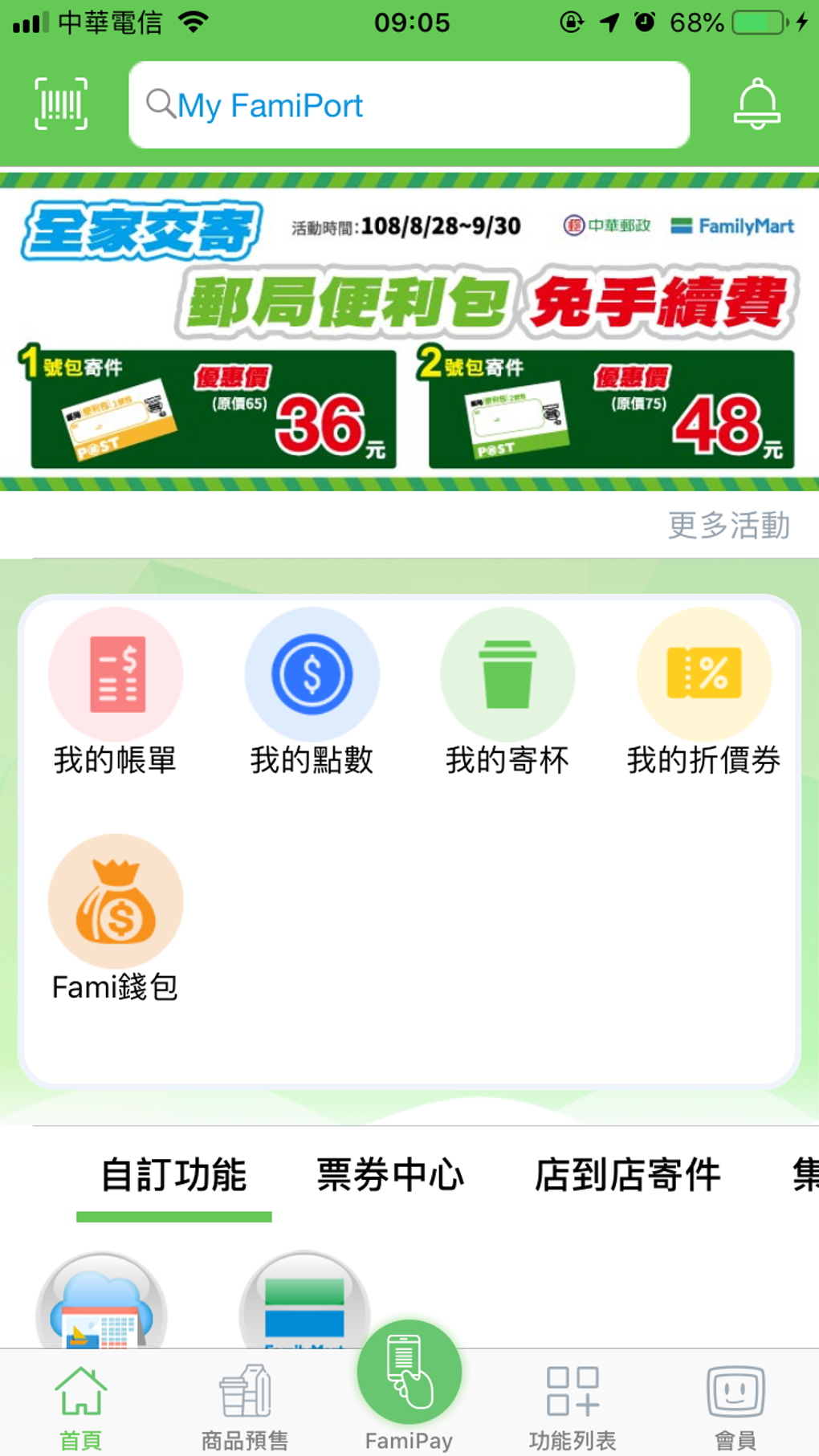Screen dimensions: 819x1456
Task: Open 更多活動 for more promotions
Action: pos(727,525)
